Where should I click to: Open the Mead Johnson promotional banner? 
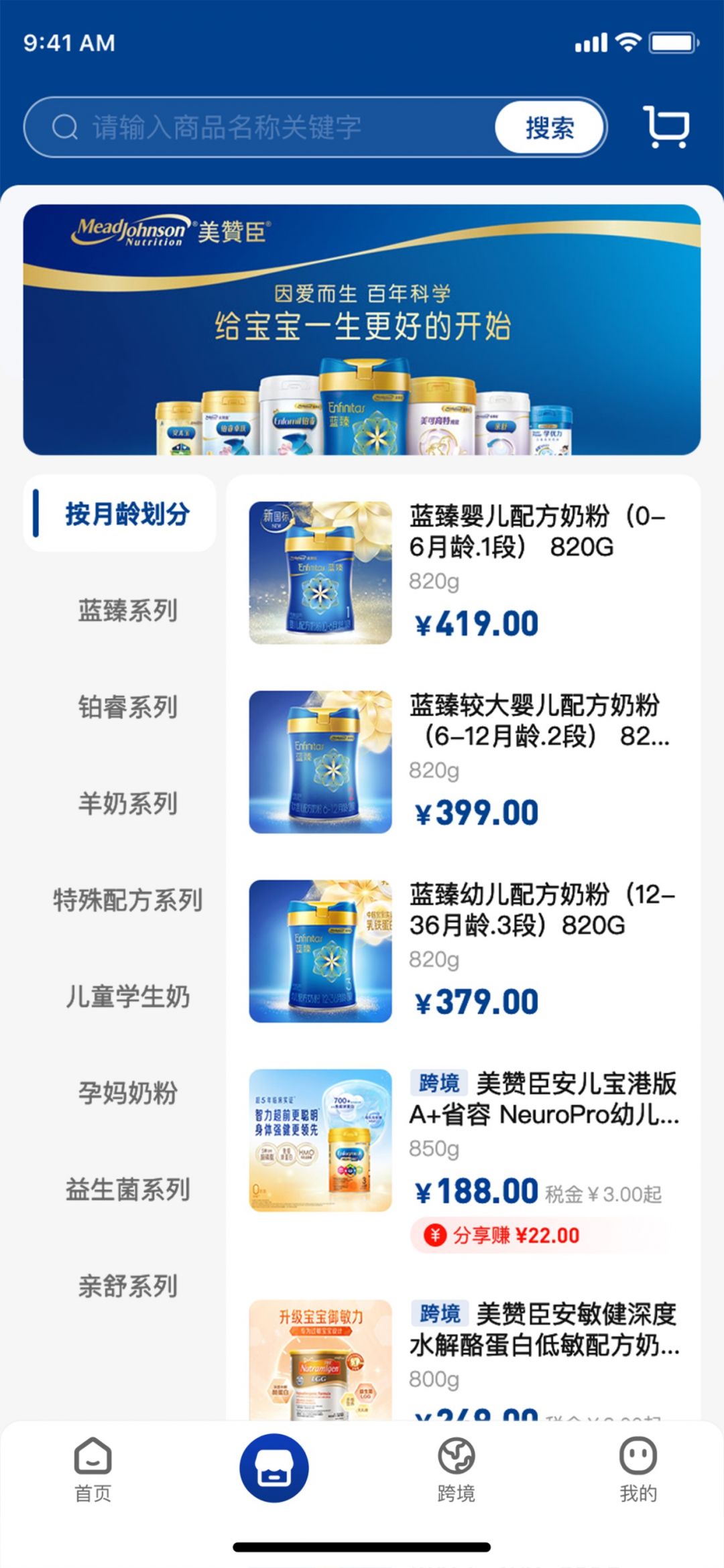tap(362, 330)
